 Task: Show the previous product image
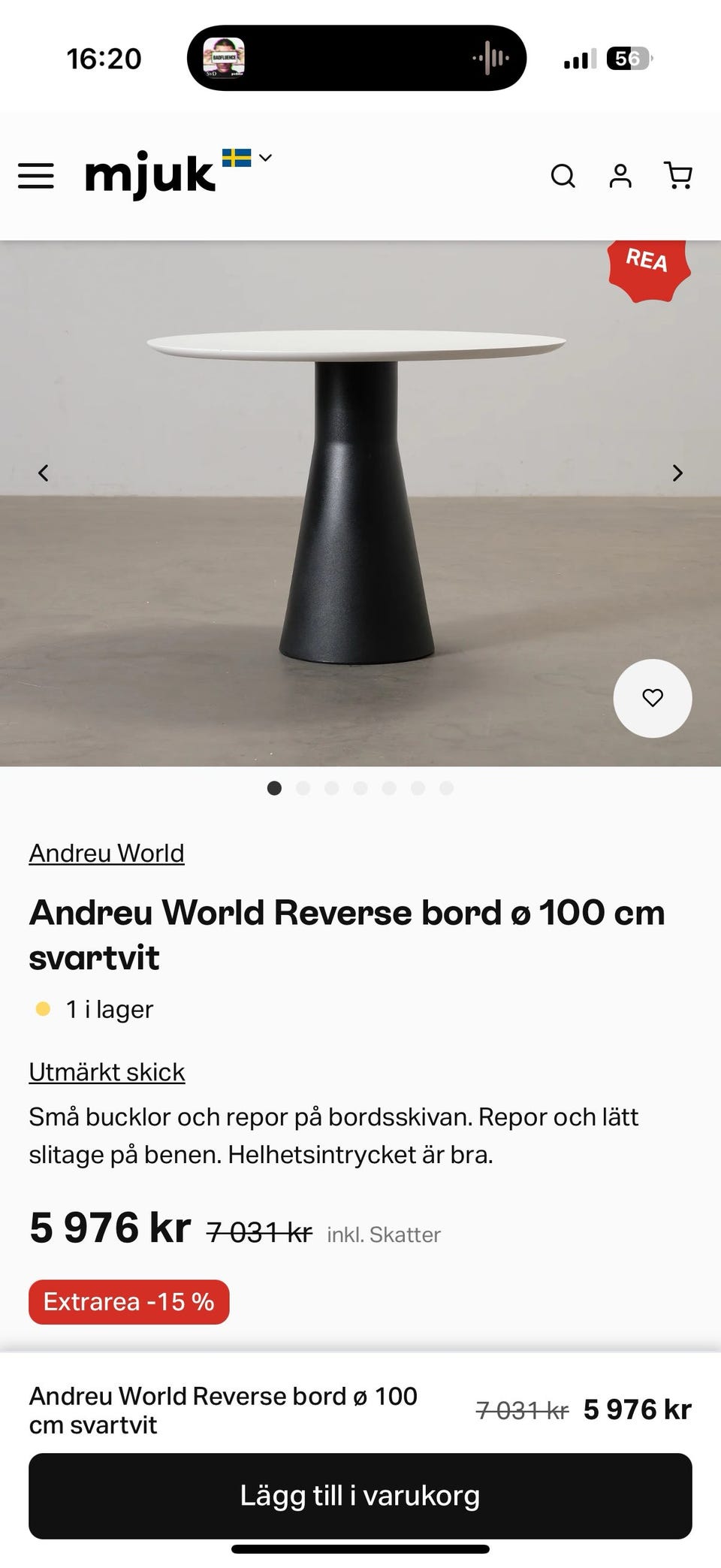[44, 473]
